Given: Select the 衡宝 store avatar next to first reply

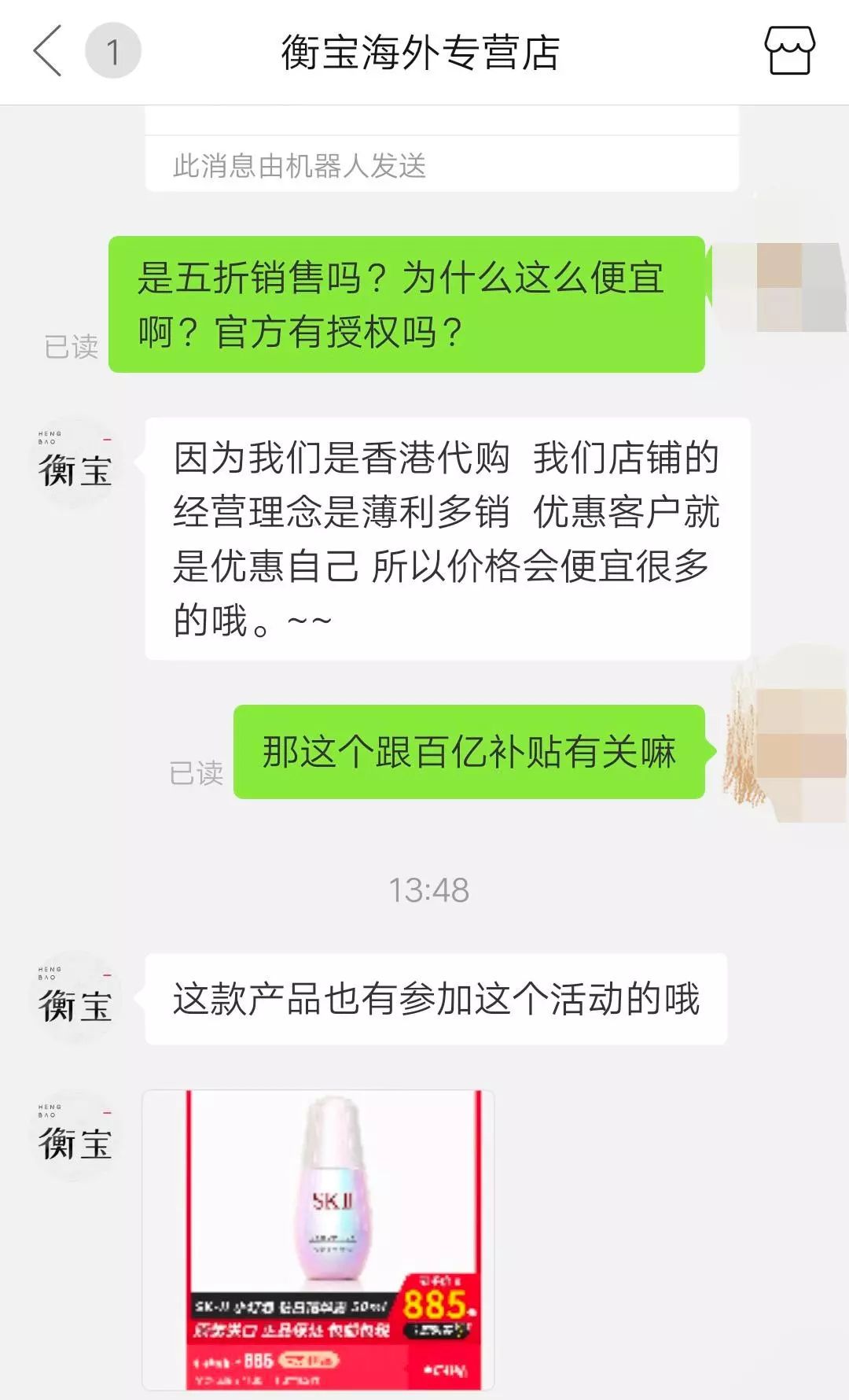Looking at the screenshot, I should (x=75, y=468).
